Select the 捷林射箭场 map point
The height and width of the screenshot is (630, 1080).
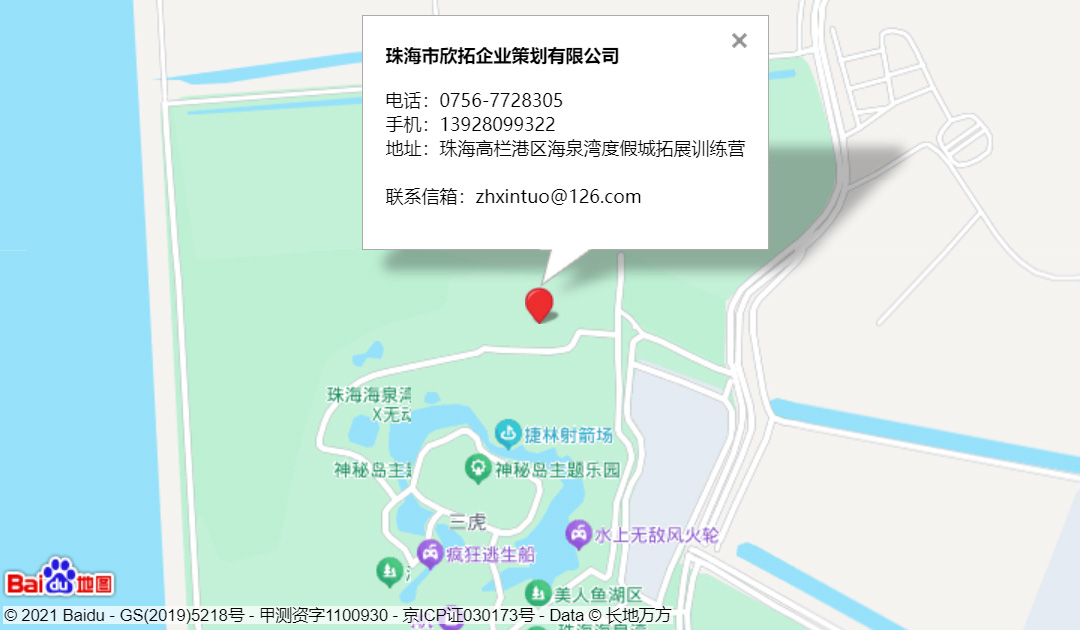(x=508, y=434)
